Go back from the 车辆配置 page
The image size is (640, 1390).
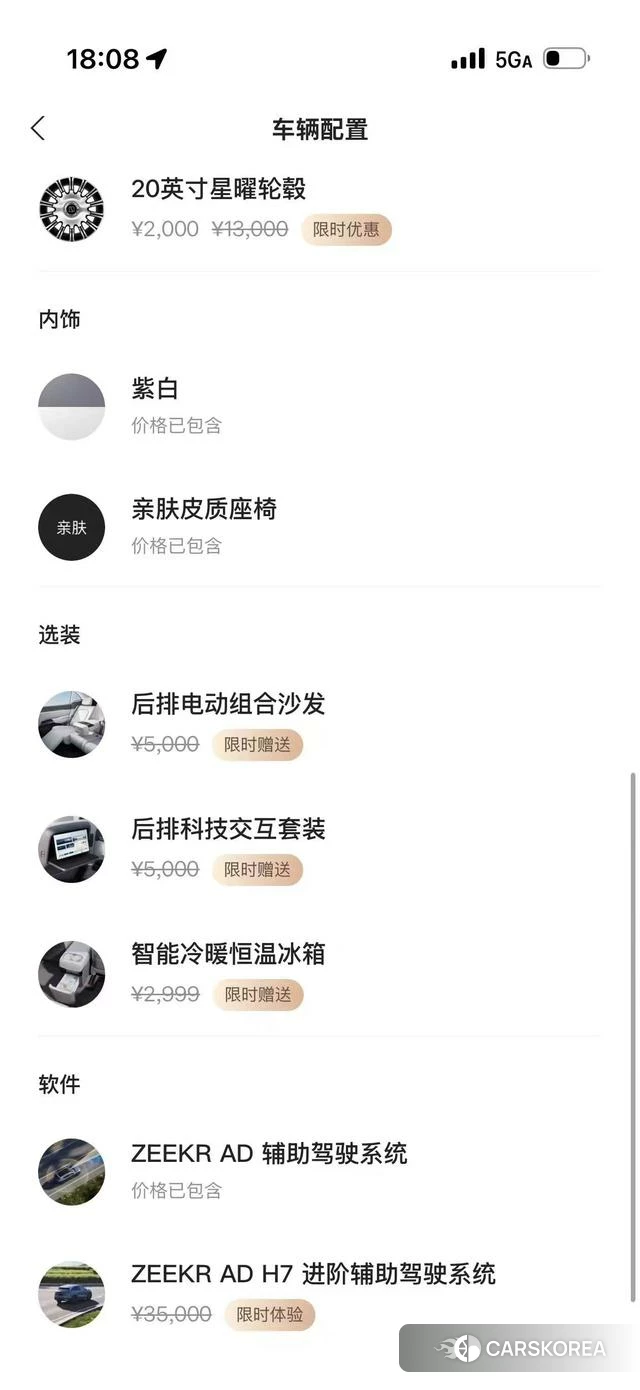point(38,128)
